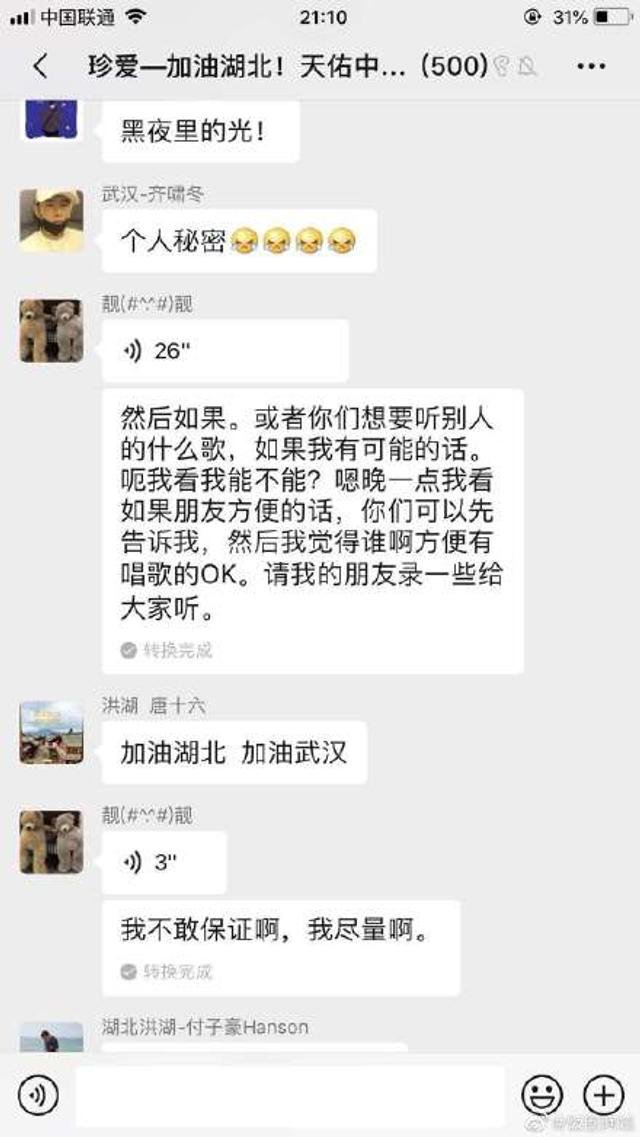Open avatar of 武汉-齐啸冬
This screenshot has width=640, height=1137.
51,220
